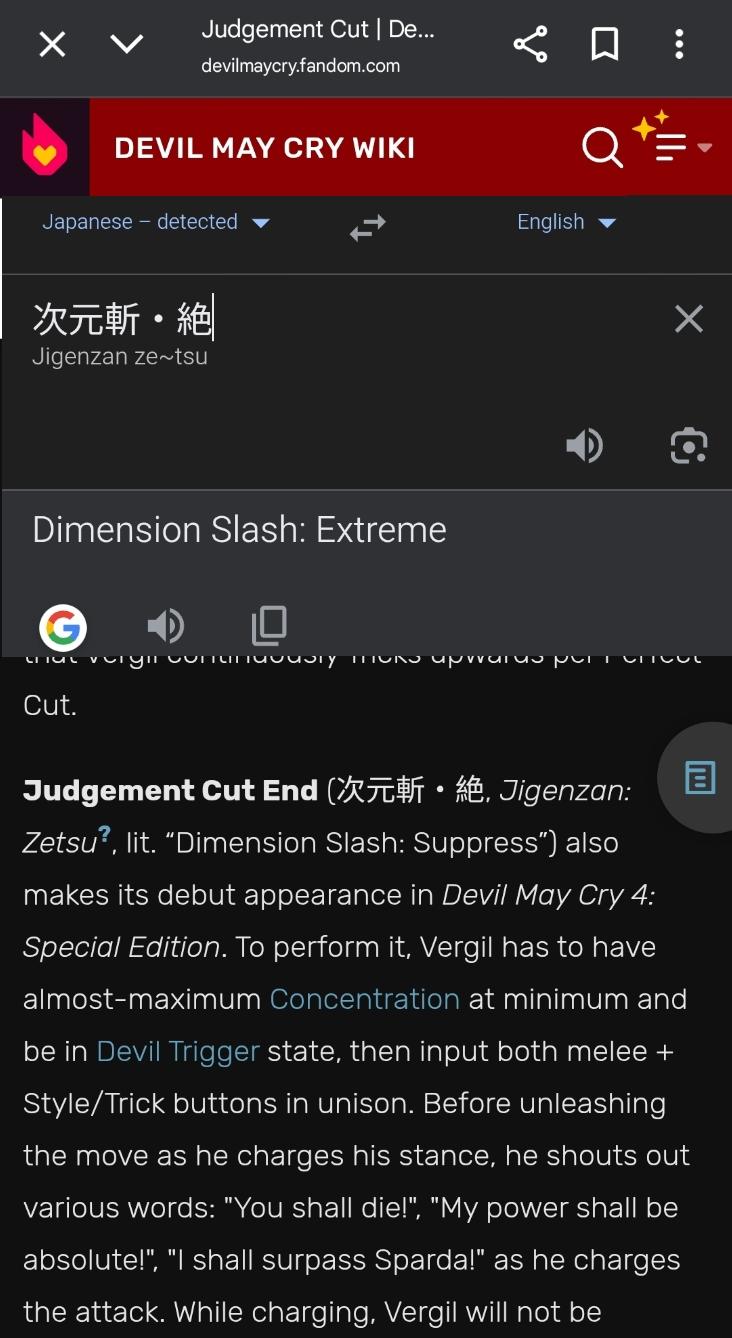Change source language from Japanese
This screenshot has height=1338, width=732.
point(156,222)
